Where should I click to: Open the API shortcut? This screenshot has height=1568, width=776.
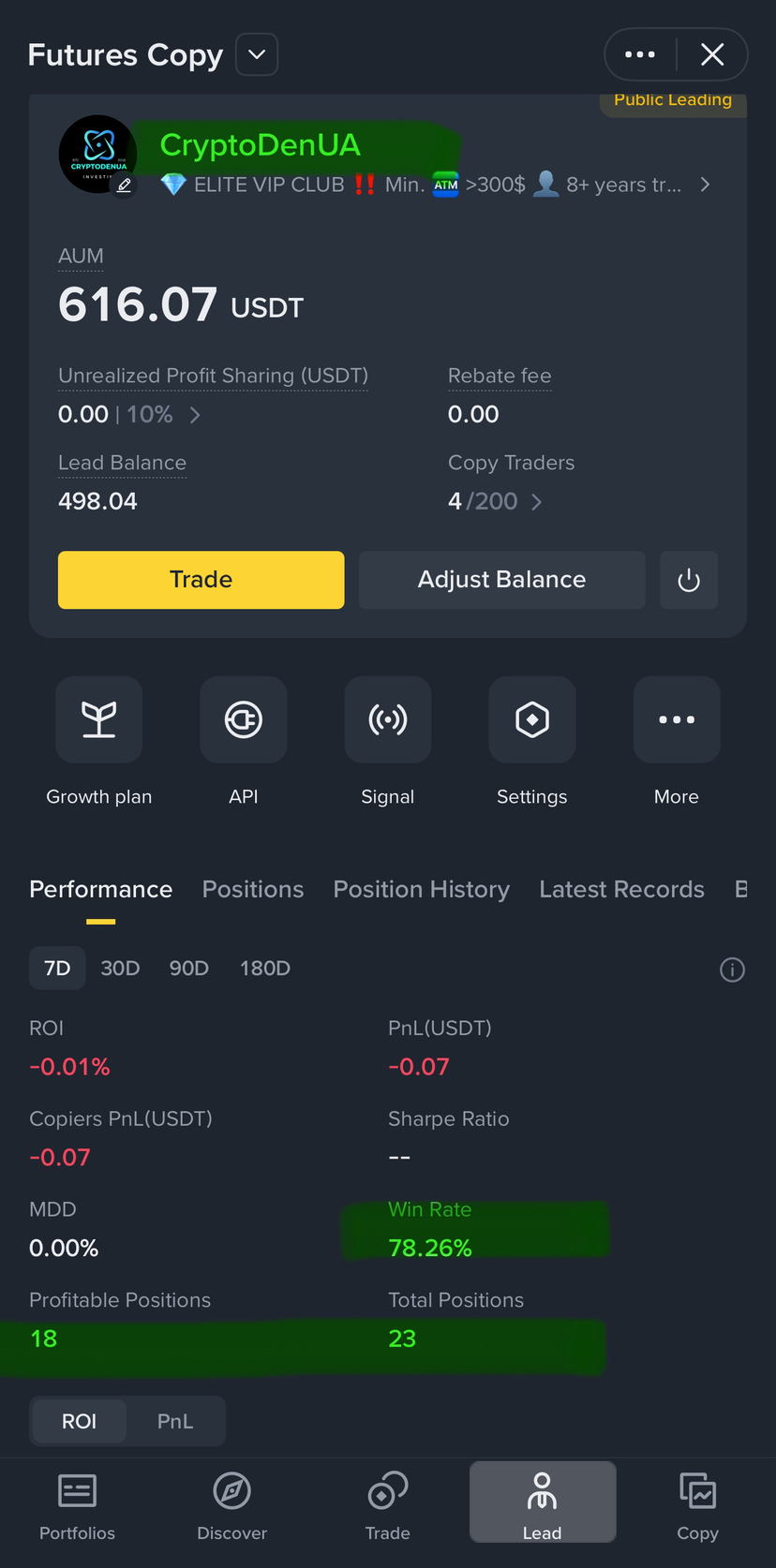pos(244,720)
